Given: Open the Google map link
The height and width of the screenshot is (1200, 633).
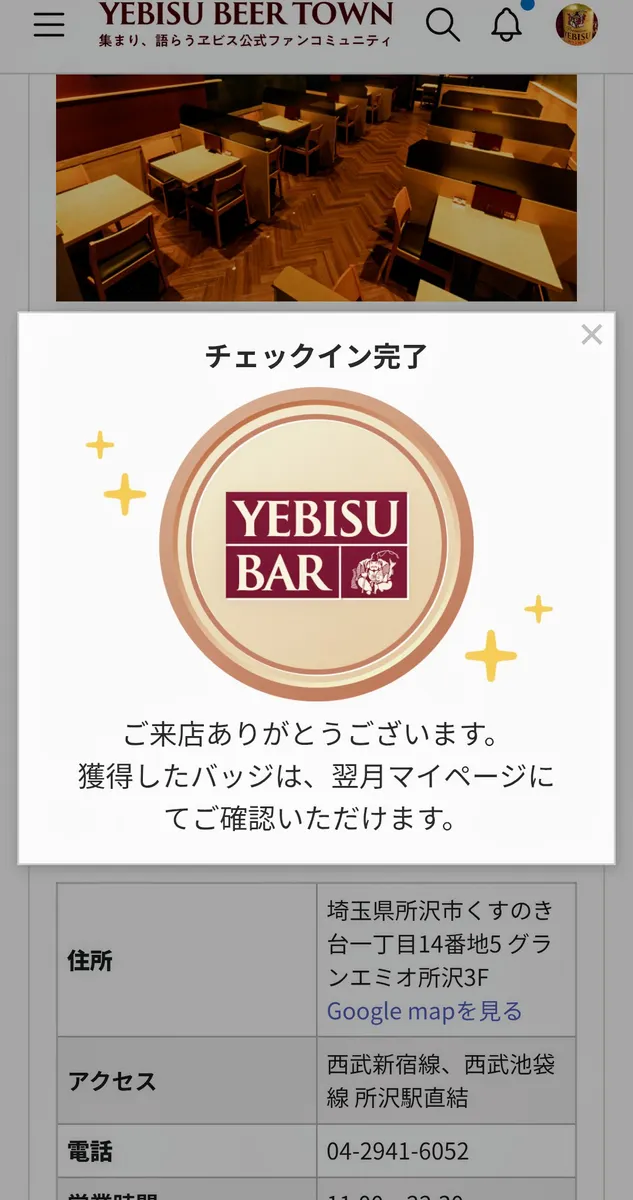Looking at the screenshot, I should pyautogui.click(x=424, y=1011).
